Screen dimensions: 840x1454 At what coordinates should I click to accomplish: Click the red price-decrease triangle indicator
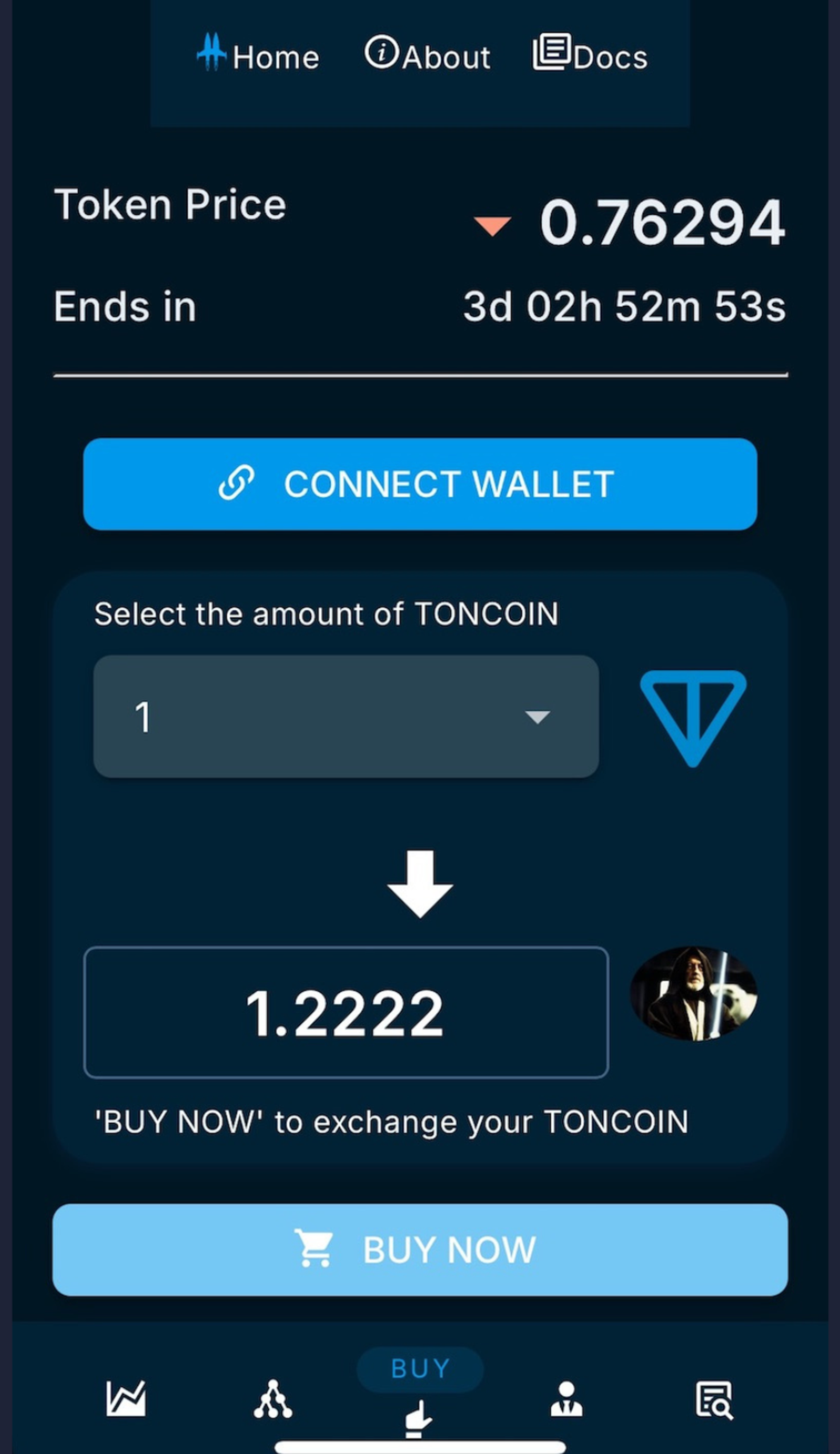click(492, 224)
